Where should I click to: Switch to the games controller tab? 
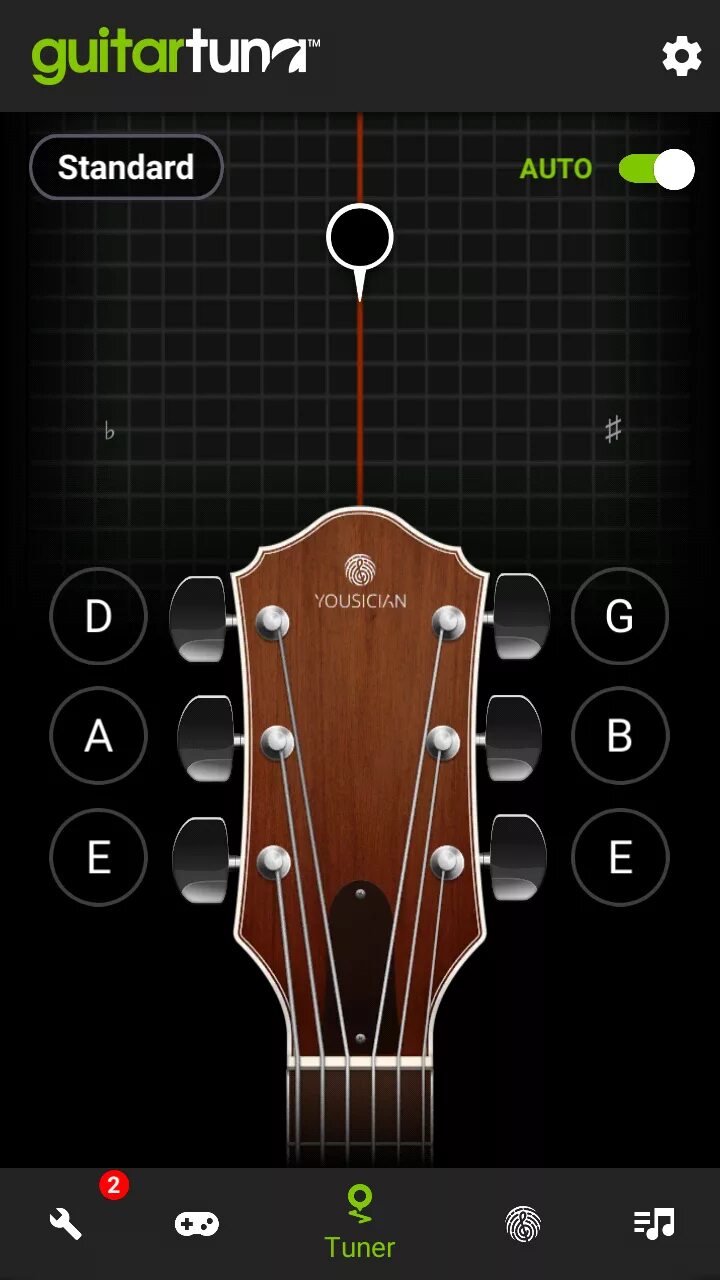(197, 1223)
